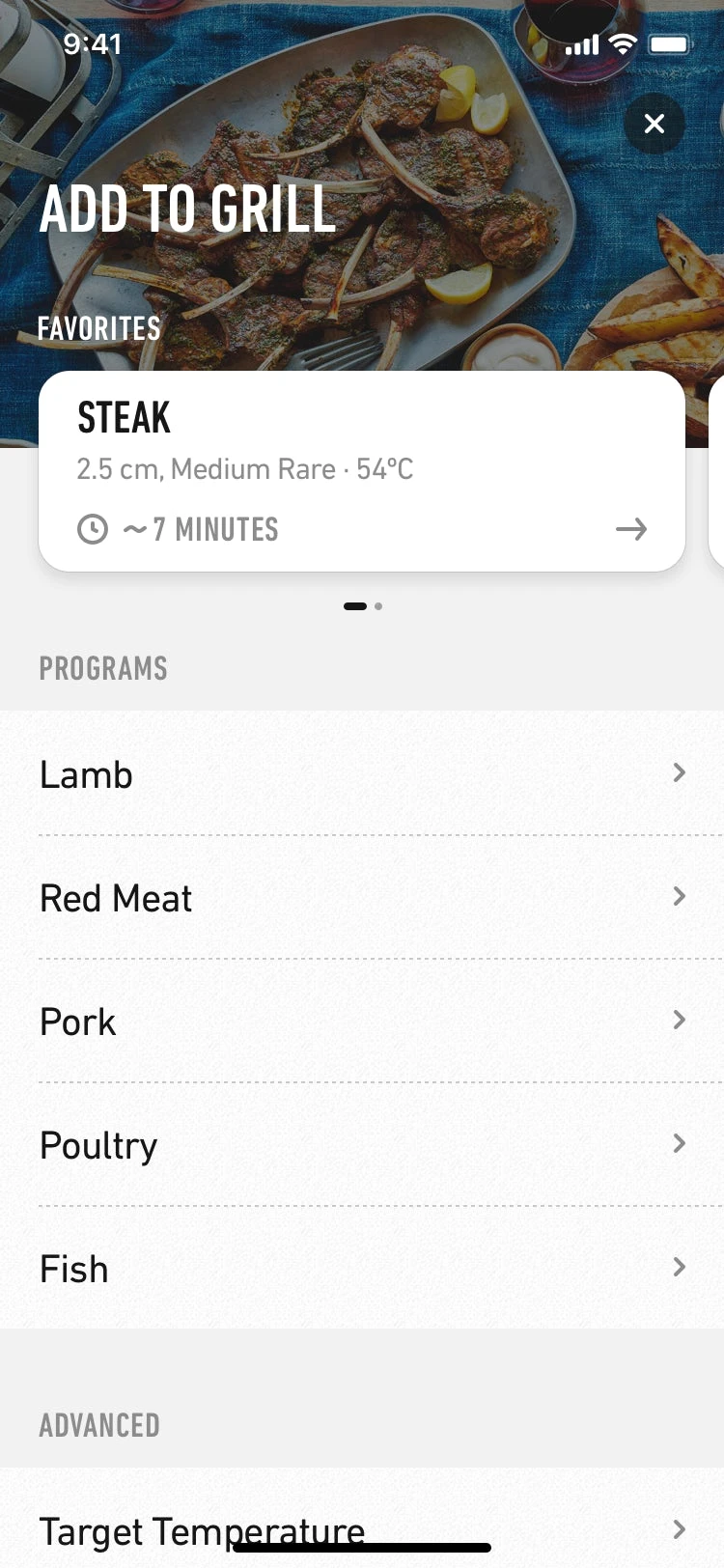Expand the Pork program chevron
The image size is (724, 1568).
pyautogui.click(x=679, y=1020)
